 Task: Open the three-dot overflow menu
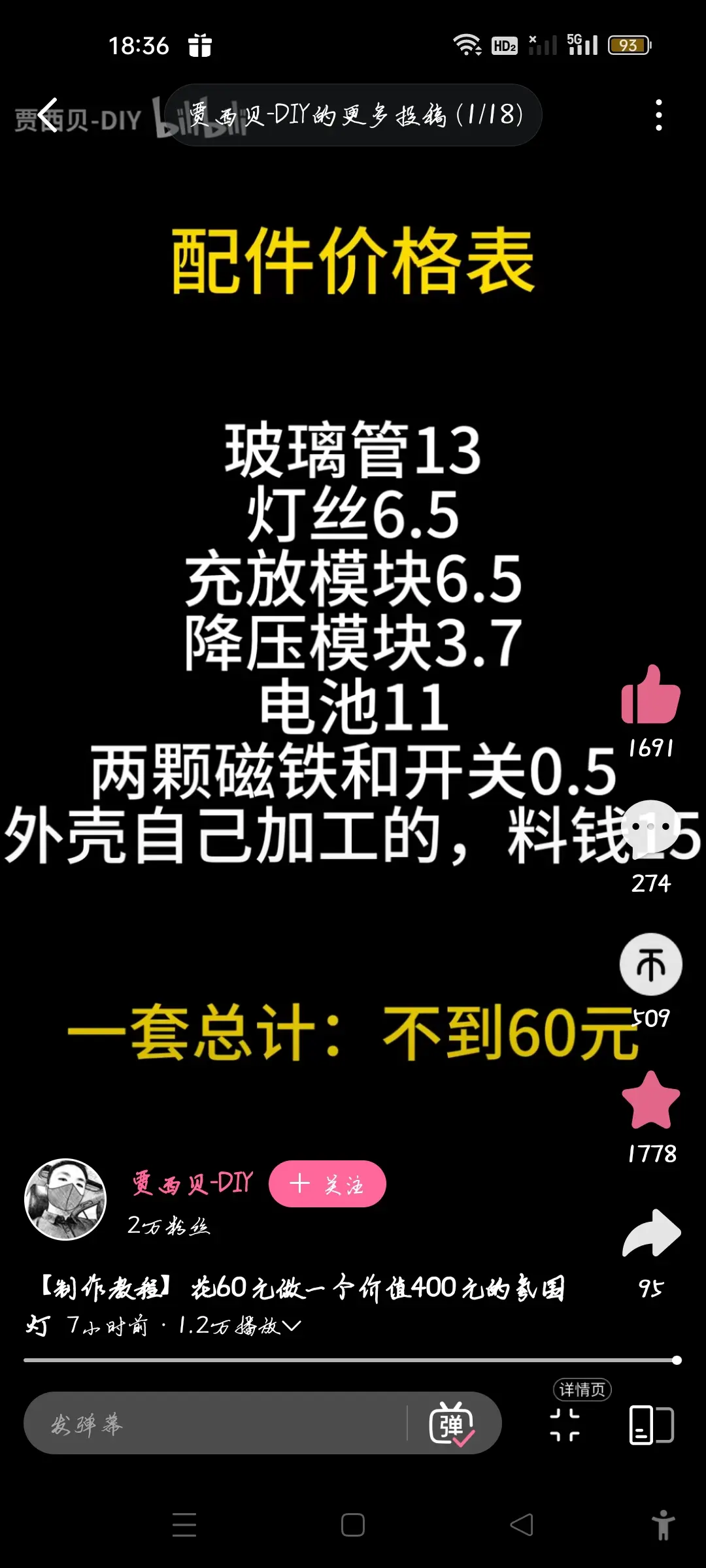(x=658, y=115)
